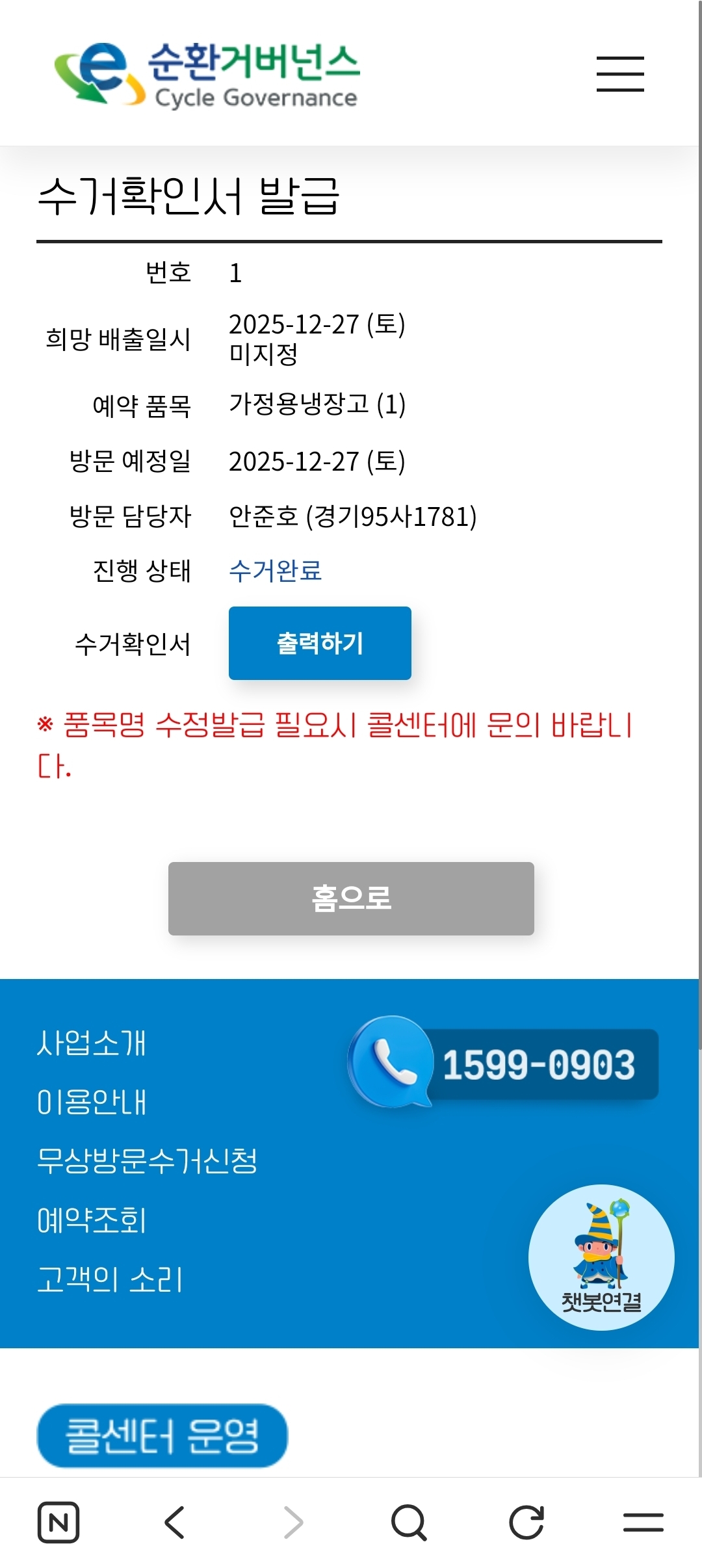Reload the current page

tap(526, 1522)
